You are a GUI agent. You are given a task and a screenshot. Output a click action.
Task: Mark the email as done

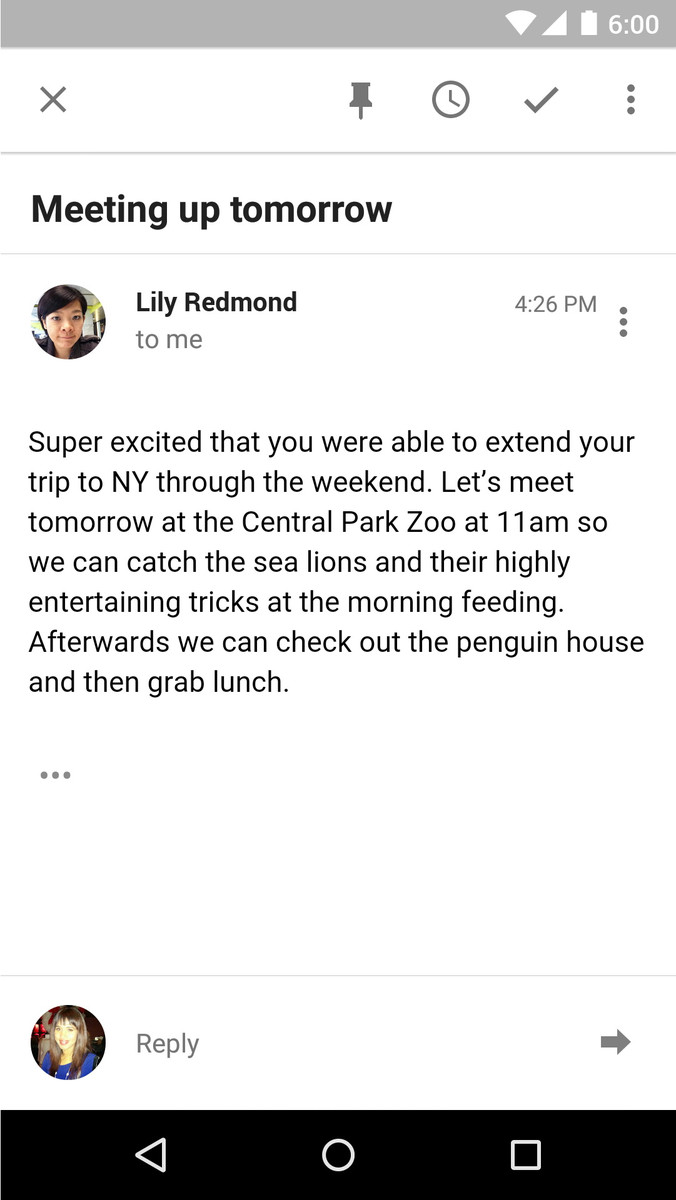tap(541, 100)
